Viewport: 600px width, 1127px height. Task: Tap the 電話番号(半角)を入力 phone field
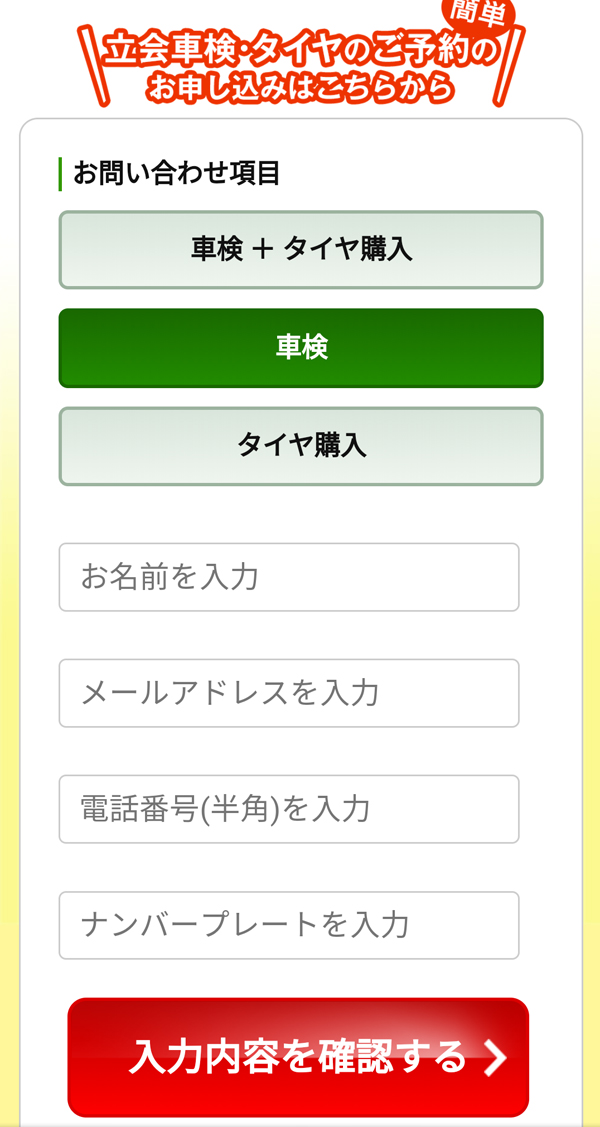pos(289,809)
